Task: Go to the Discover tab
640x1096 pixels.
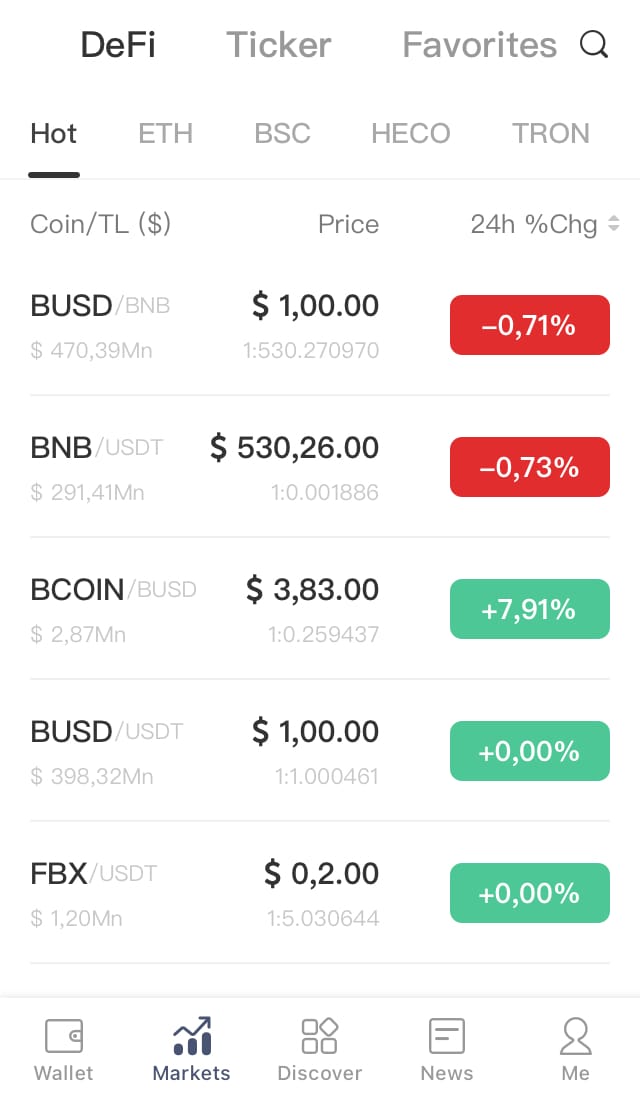Action: [x=319, y=1048]
